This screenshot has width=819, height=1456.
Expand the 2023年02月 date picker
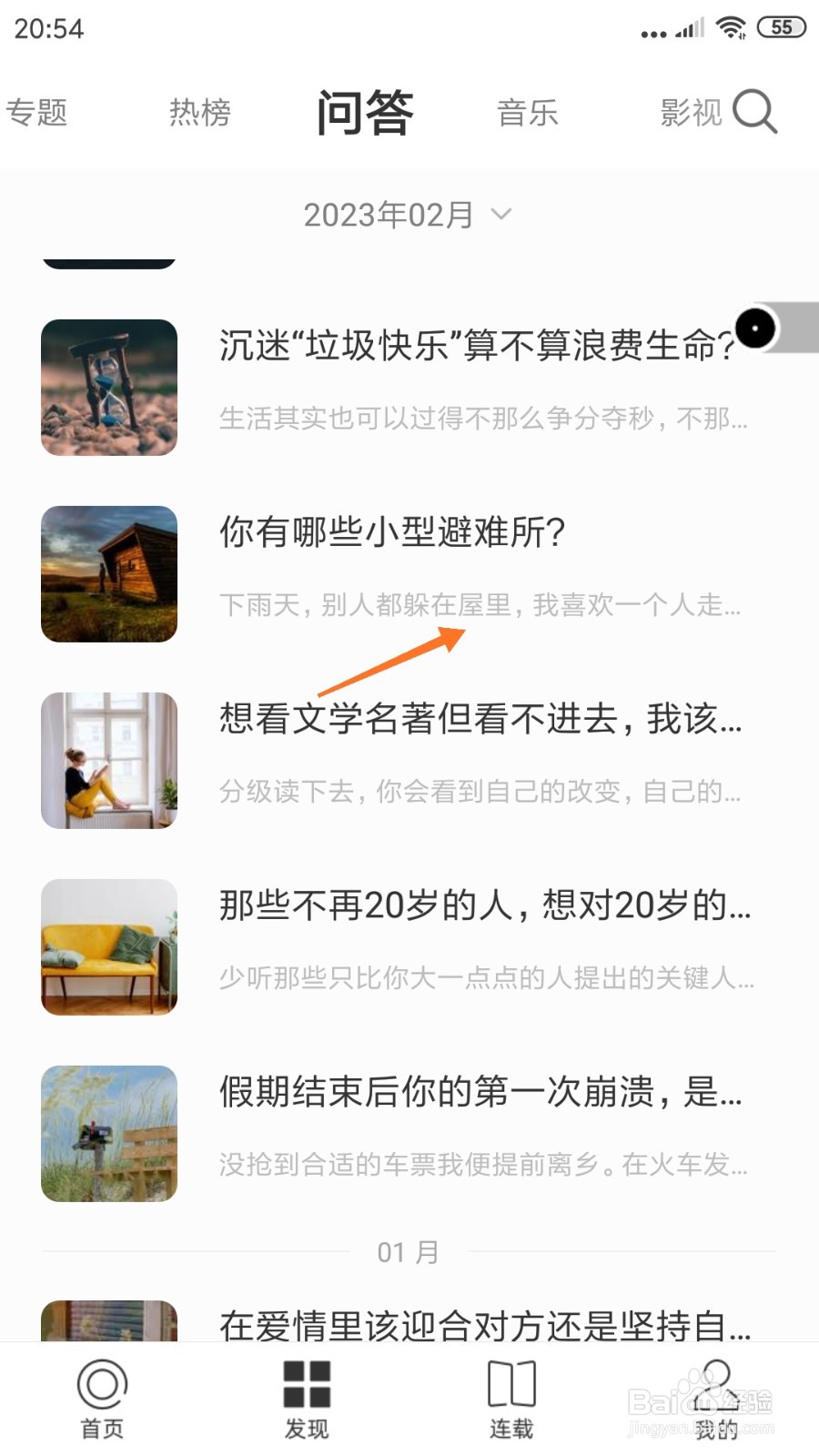[409, 215]
